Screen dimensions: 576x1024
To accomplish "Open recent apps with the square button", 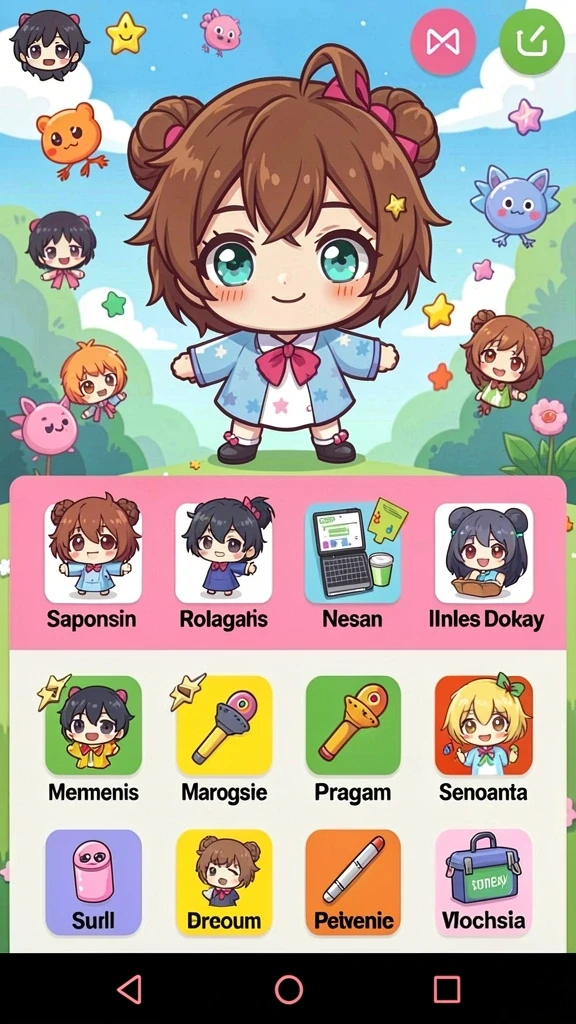I will click(x=447, y=989).
